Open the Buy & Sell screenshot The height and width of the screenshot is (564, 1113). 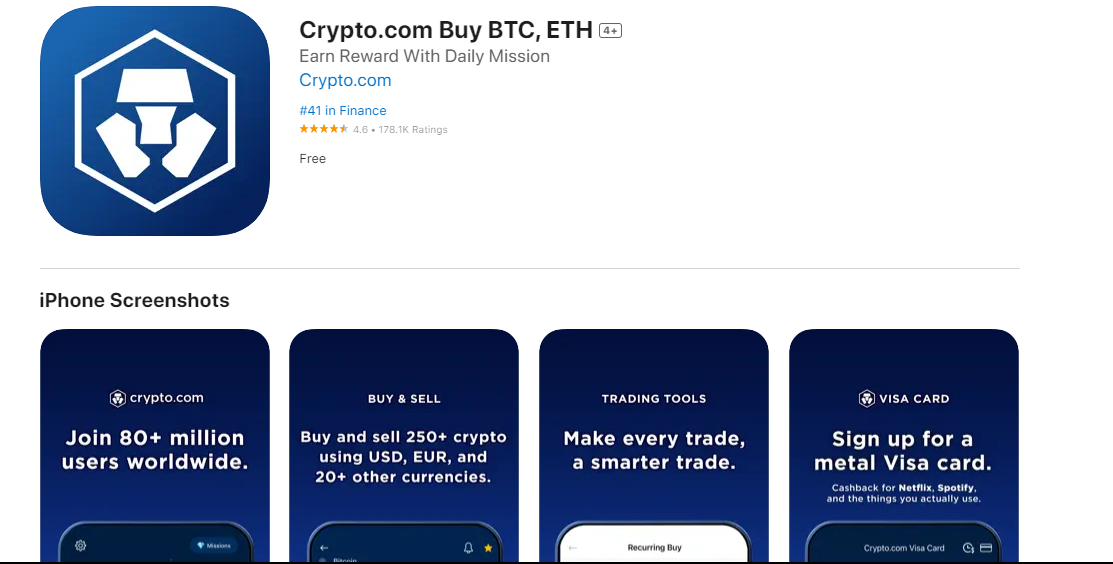pos(404,445)
